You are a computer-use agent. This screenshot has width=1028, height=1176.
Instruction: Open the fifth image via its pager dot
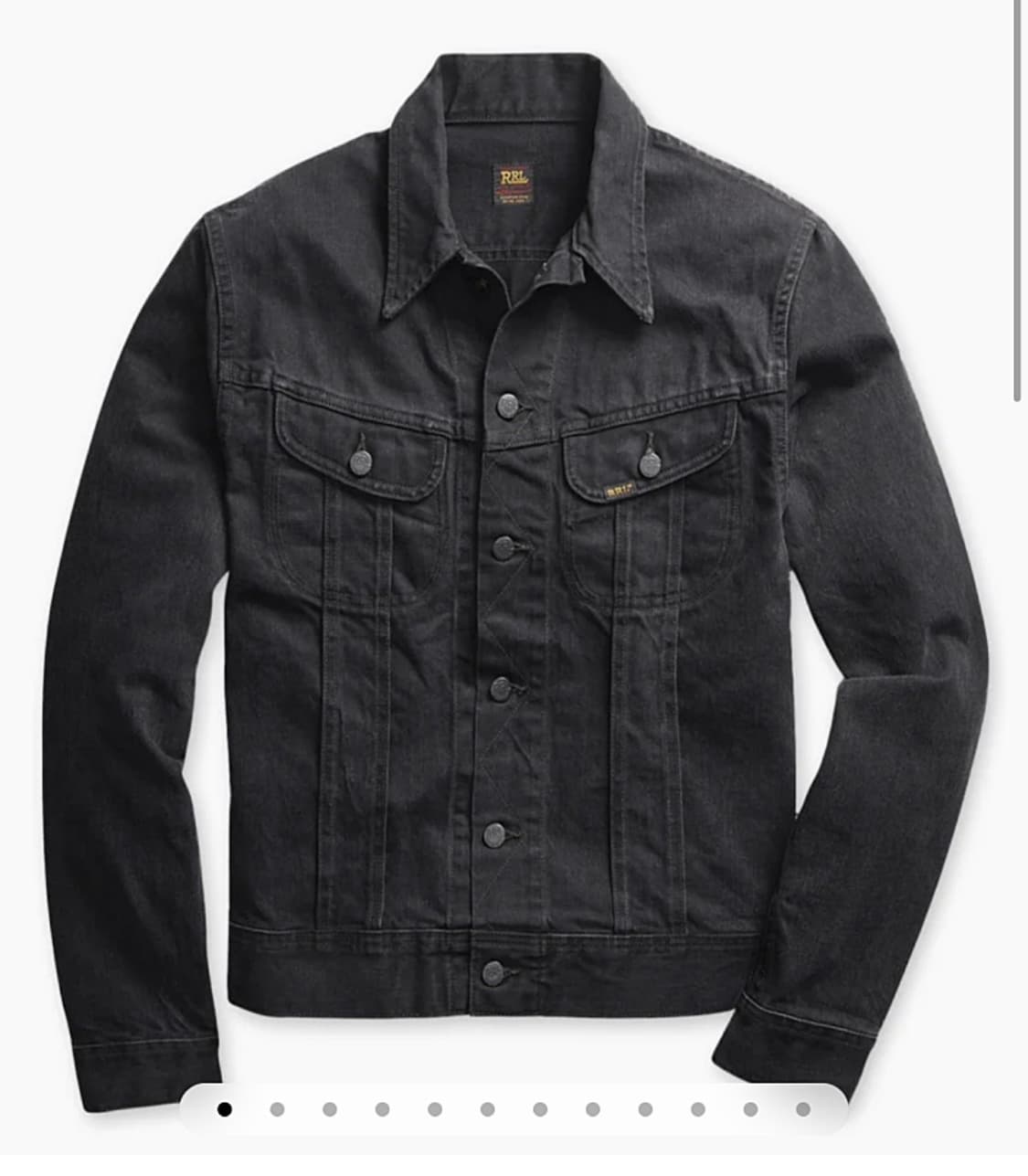tap(434, 1108)
